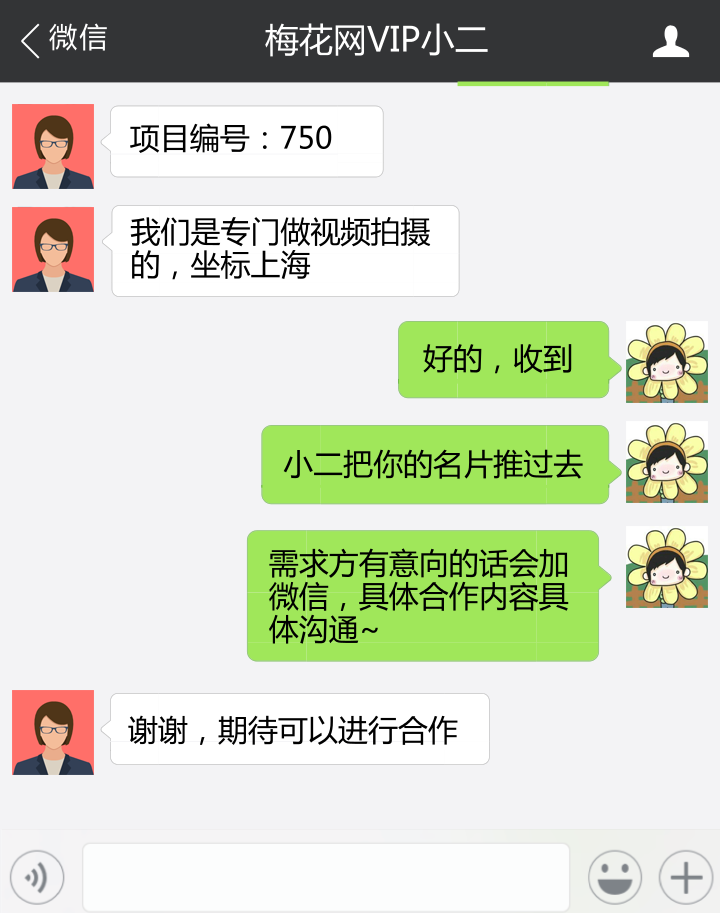Go back to the 微信 chat list
The image size is (720, 913).
click(62, 40)
